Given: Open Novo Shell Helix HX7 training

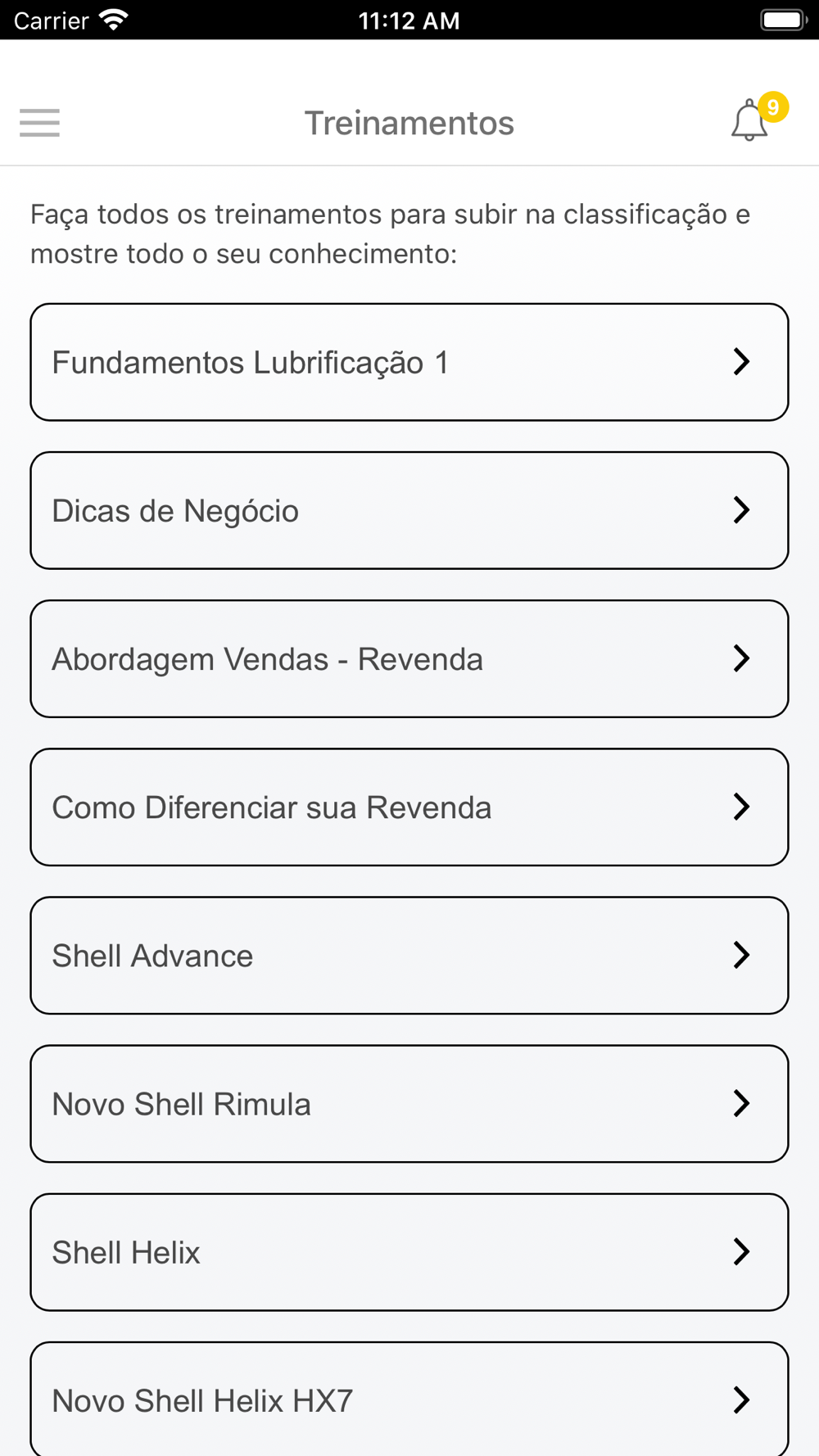Looking at the screenshot, I should [x=409, y=1399].
